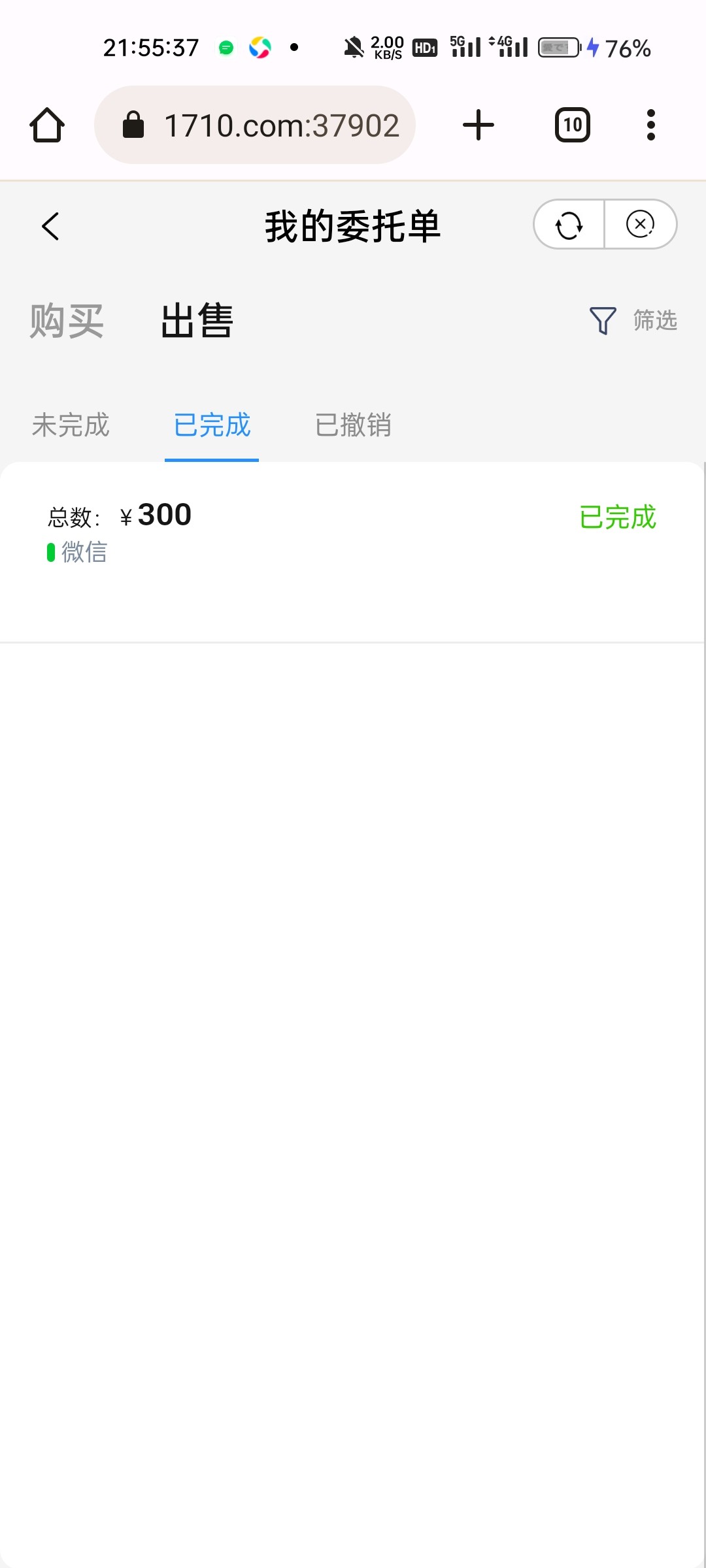Tap the address bar showing 1710.com:37902
The width and height of the screenshot is (706, 1568).
click(281, 124)
